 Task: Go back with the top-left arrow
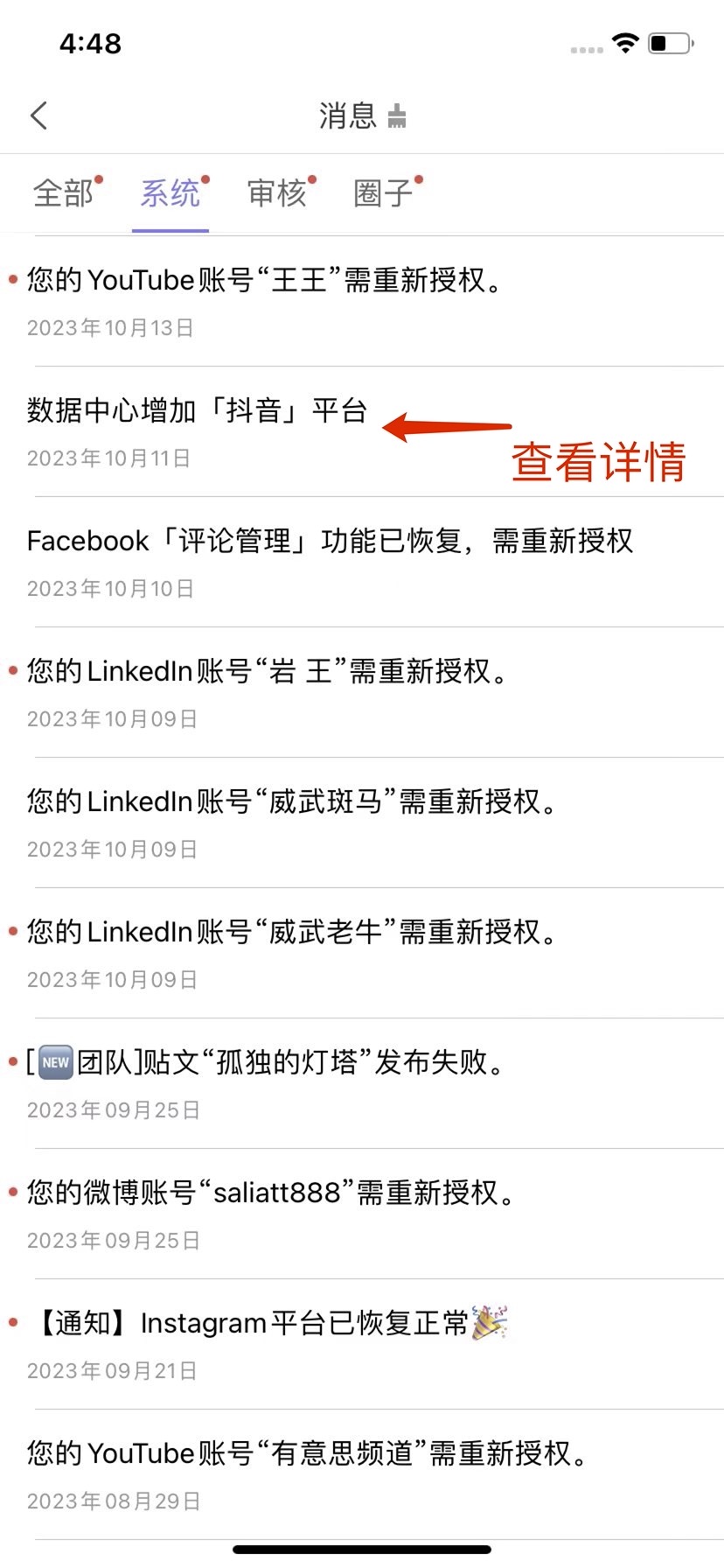39,115
